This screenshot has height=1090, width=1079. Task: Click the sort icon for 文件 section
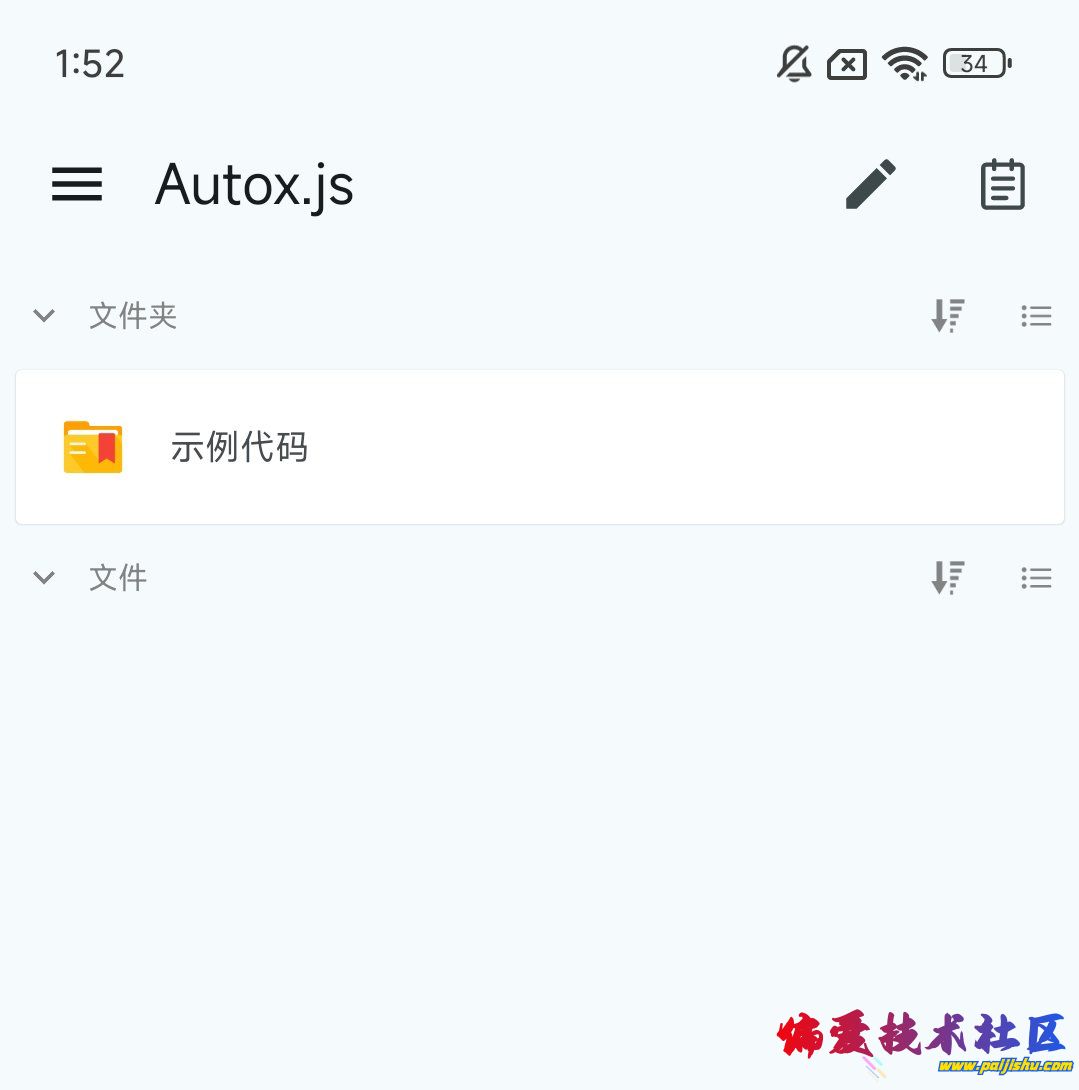(x=947, y=577)
